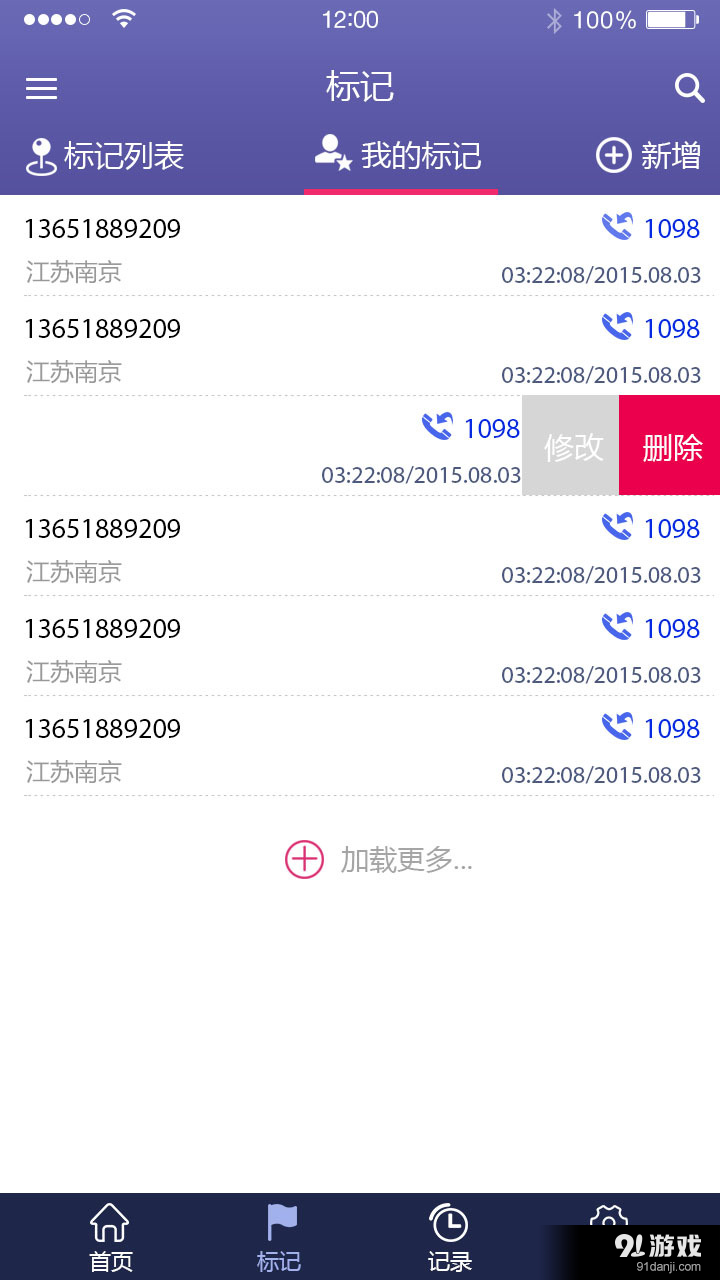Open the hamburger navigation menu
This screenshot has height=1280, width=720.
[x=41, y=88]
